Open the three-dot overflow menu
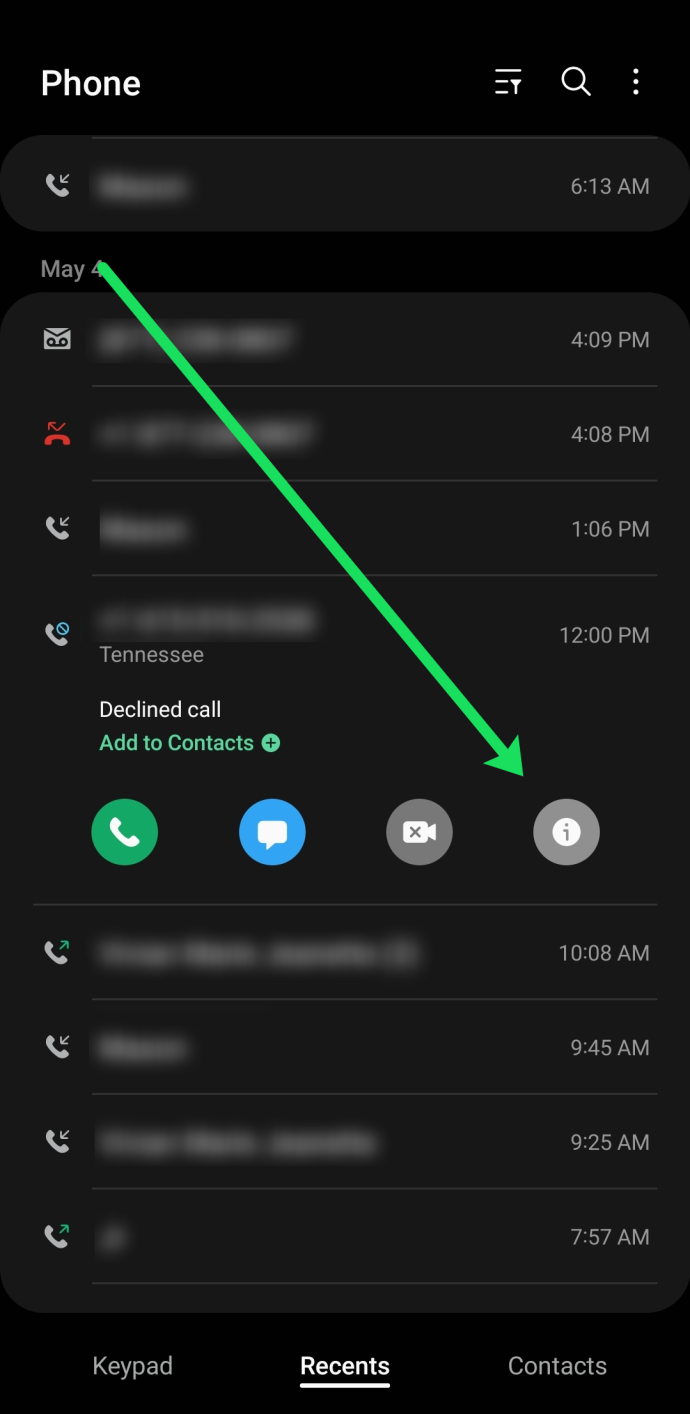 (636, 82)
